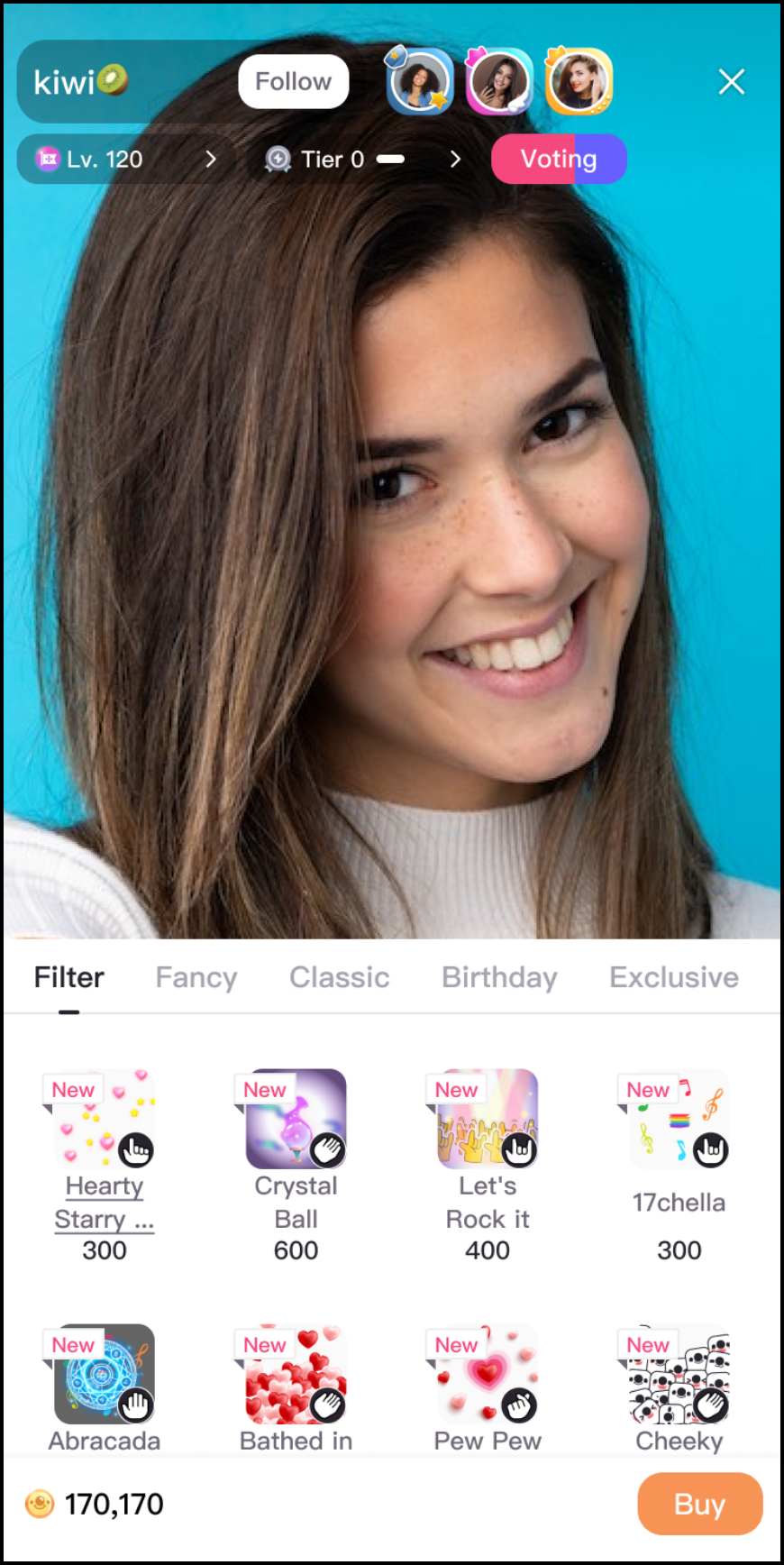The image size is (784, 1565).
Task: Switch to the Classic gift tab
Action: (339, 977)
